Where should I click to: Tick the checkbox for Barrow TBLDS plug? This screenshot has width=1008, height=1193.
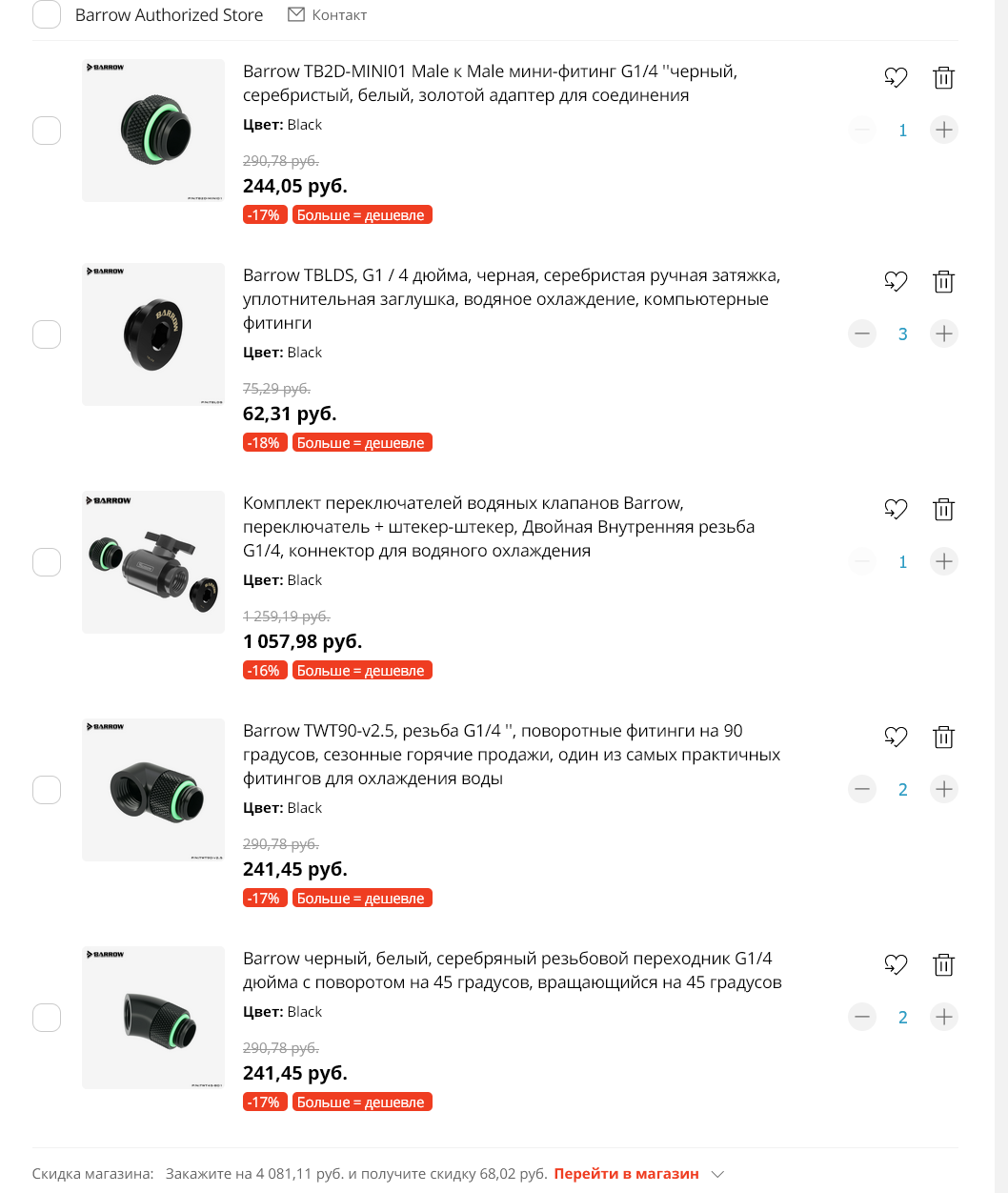pyautogui.click(x=47, y=334)
